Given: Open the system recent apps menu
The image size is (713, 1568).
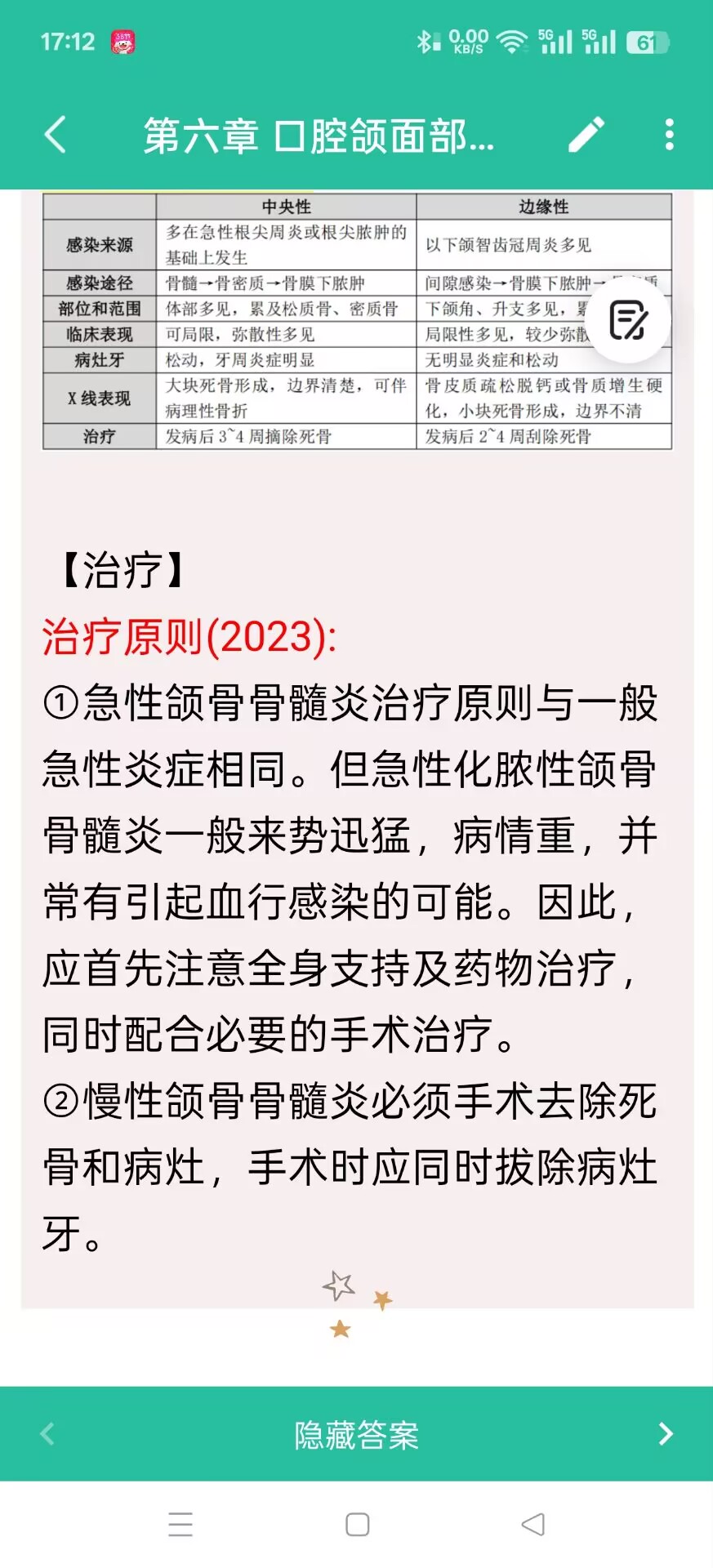Looking at the screenshot, I should point(180,1525).
